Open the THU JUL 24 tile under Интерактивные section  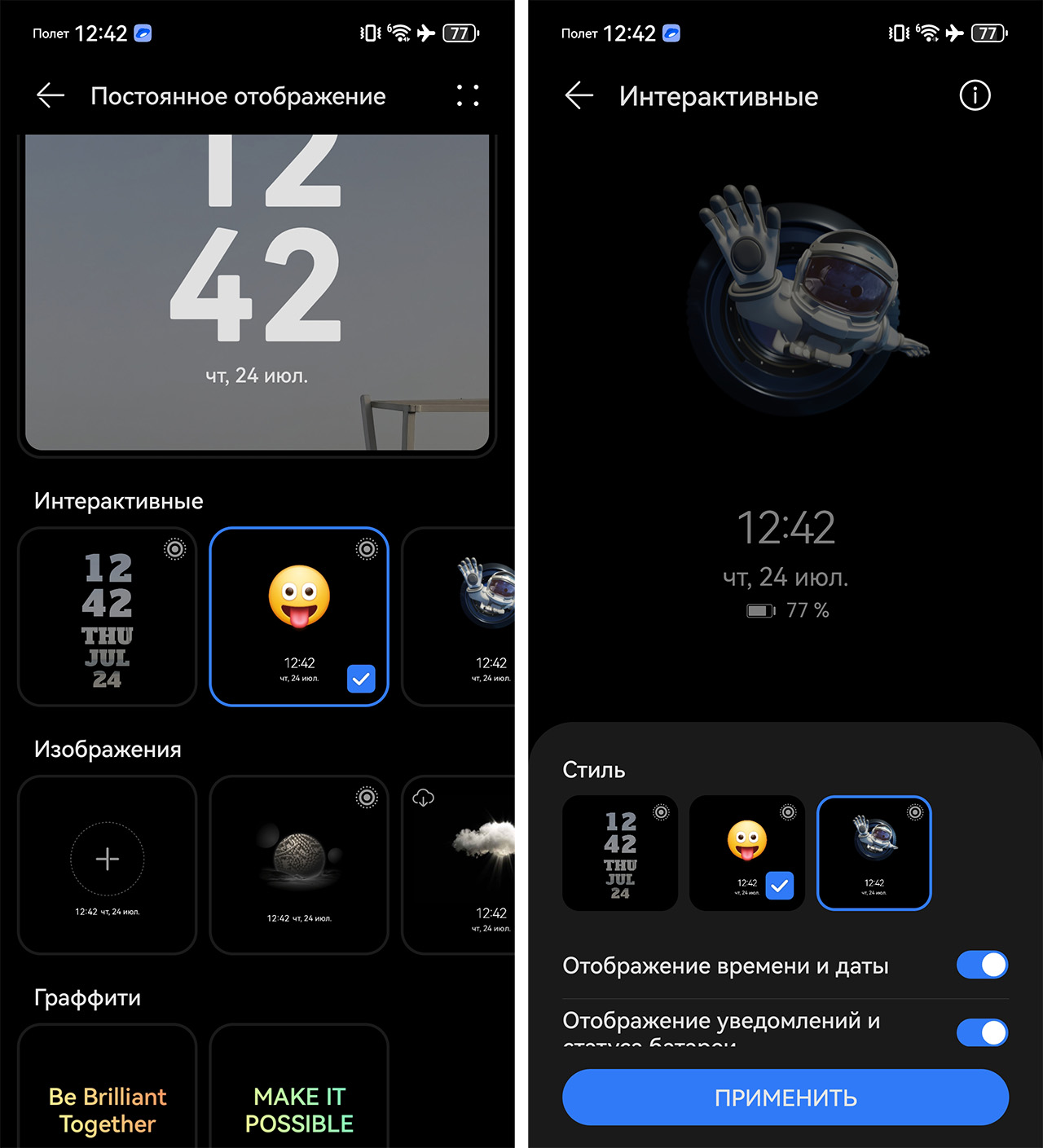point(108,617)
